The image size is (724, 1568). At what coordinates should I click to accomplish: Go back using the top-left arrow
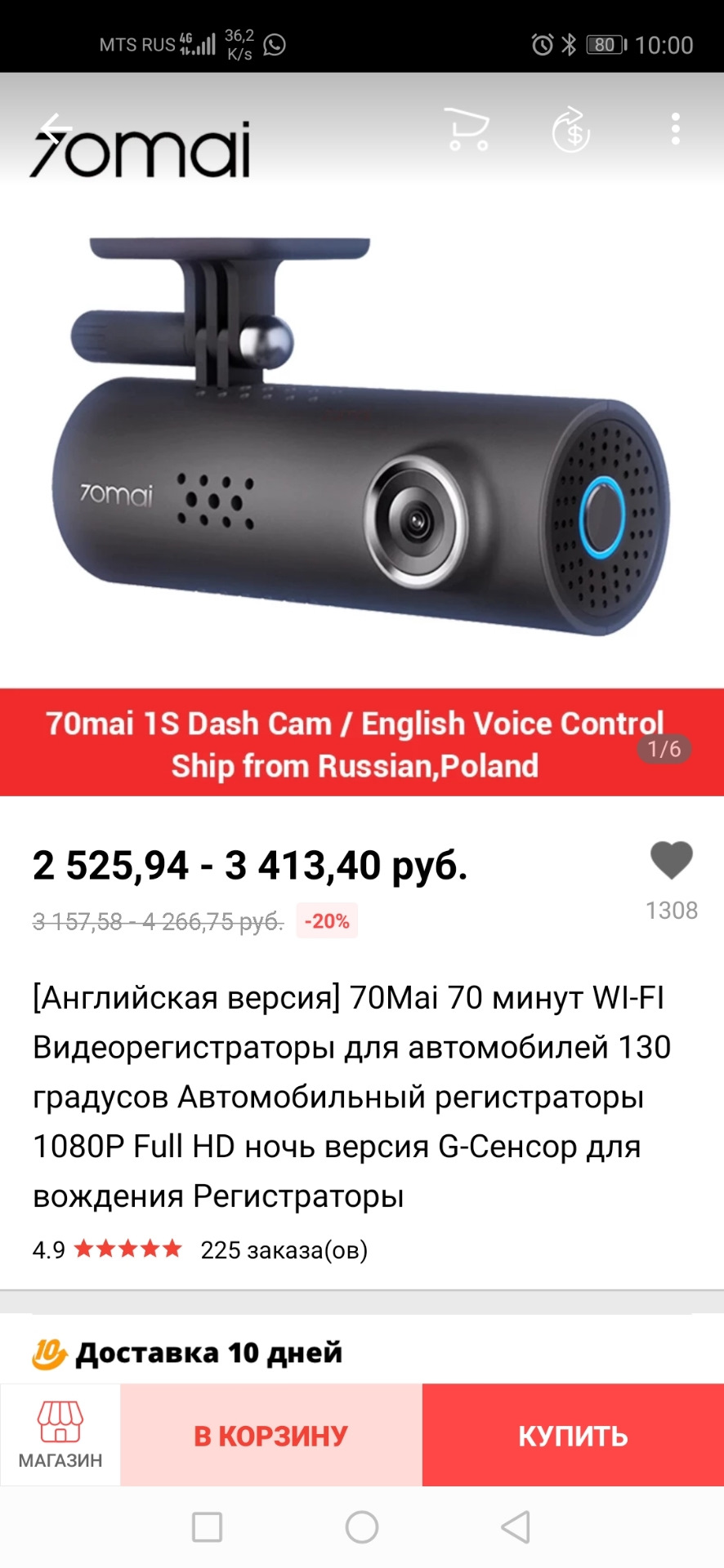pos(56,129)
